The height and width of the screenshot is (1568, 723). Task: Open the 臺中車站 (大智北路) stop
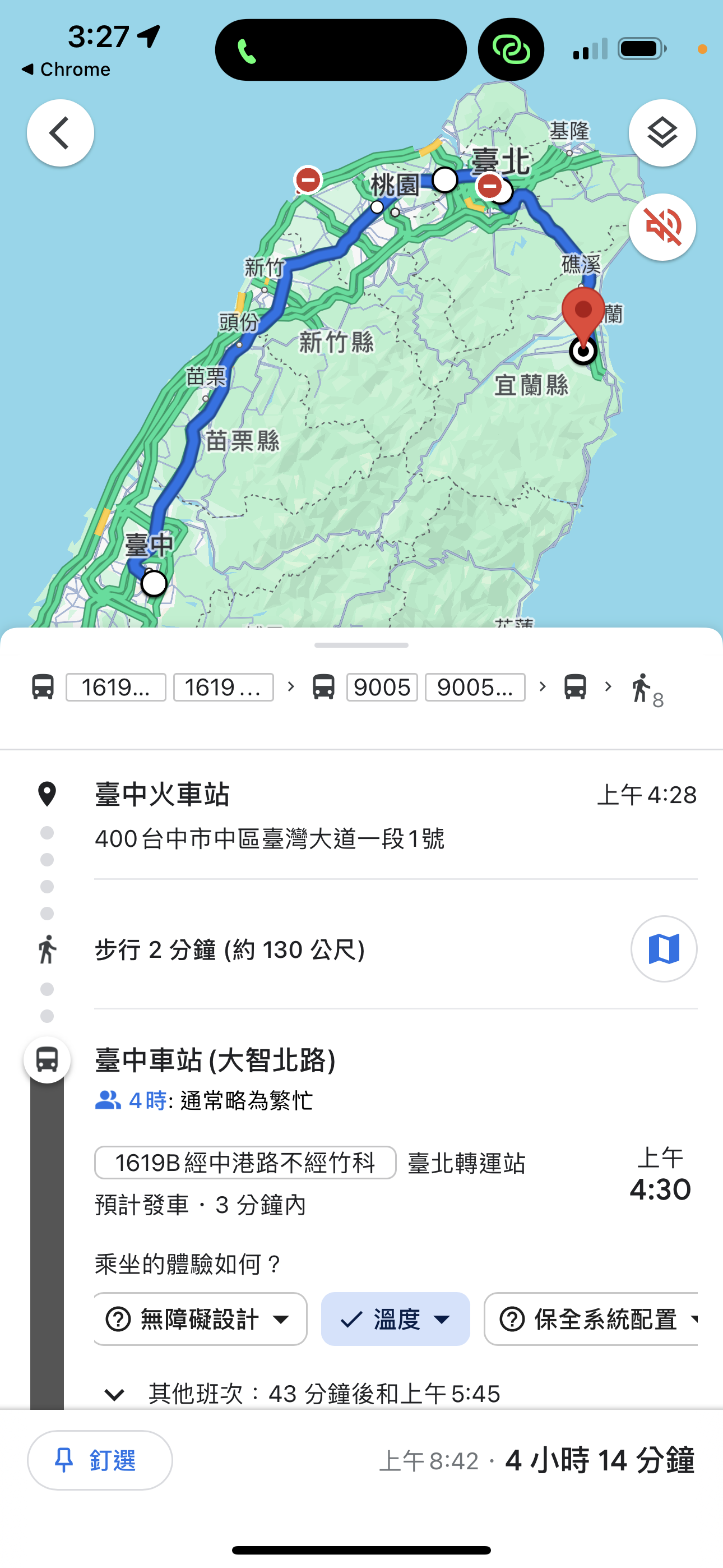pos(215,1060)
